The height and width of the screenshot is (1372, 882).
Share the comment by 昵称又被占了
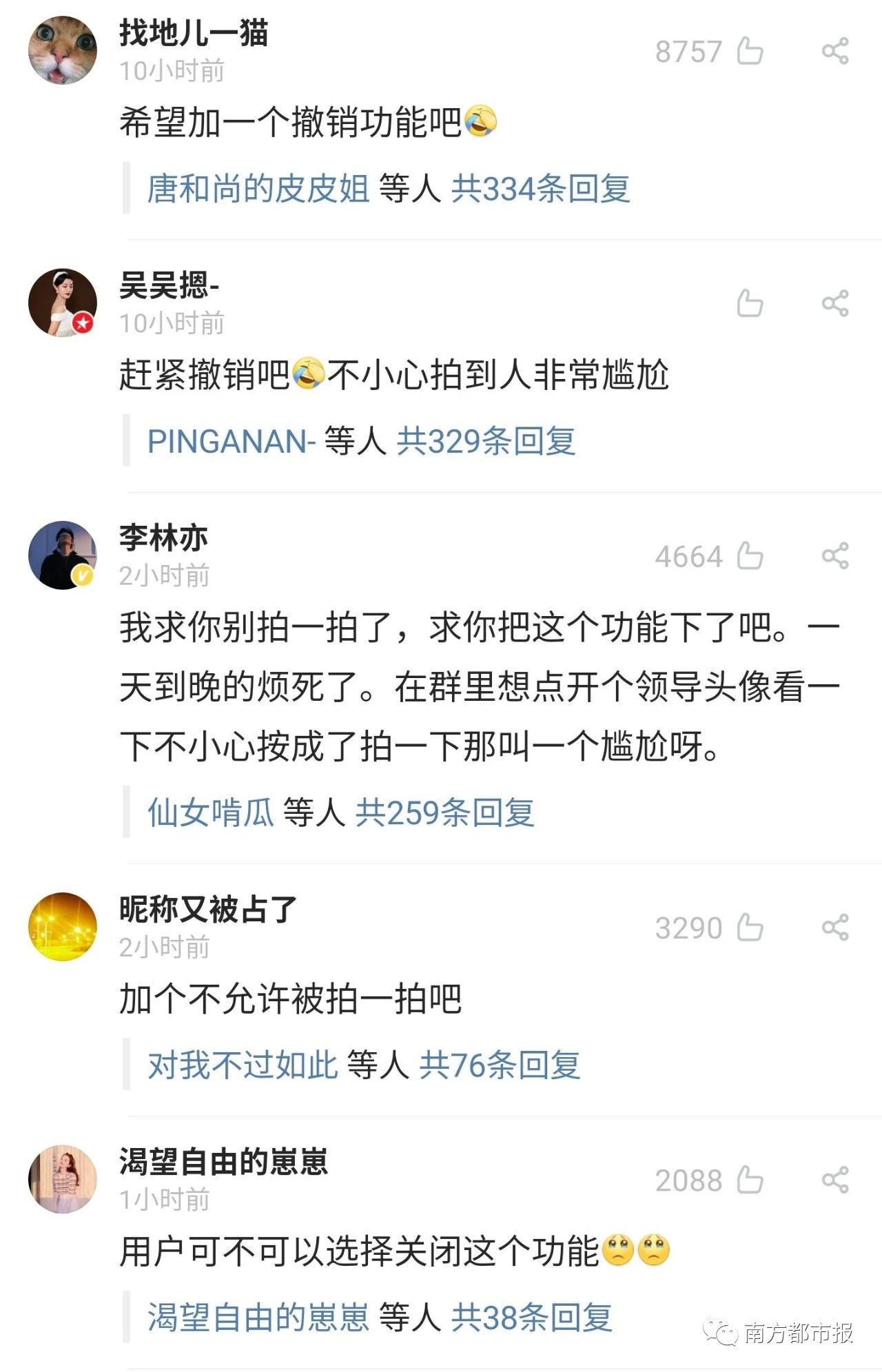835,928
